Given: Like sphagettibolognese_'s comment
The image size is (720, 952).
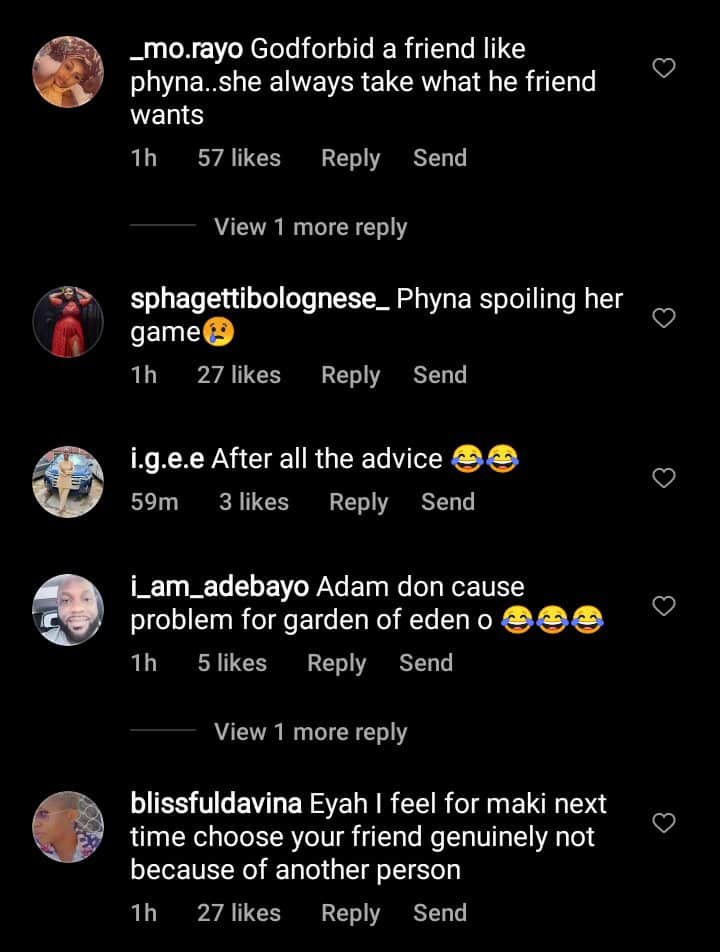Looking at the screenshot, I should click(x=664, y=318).
